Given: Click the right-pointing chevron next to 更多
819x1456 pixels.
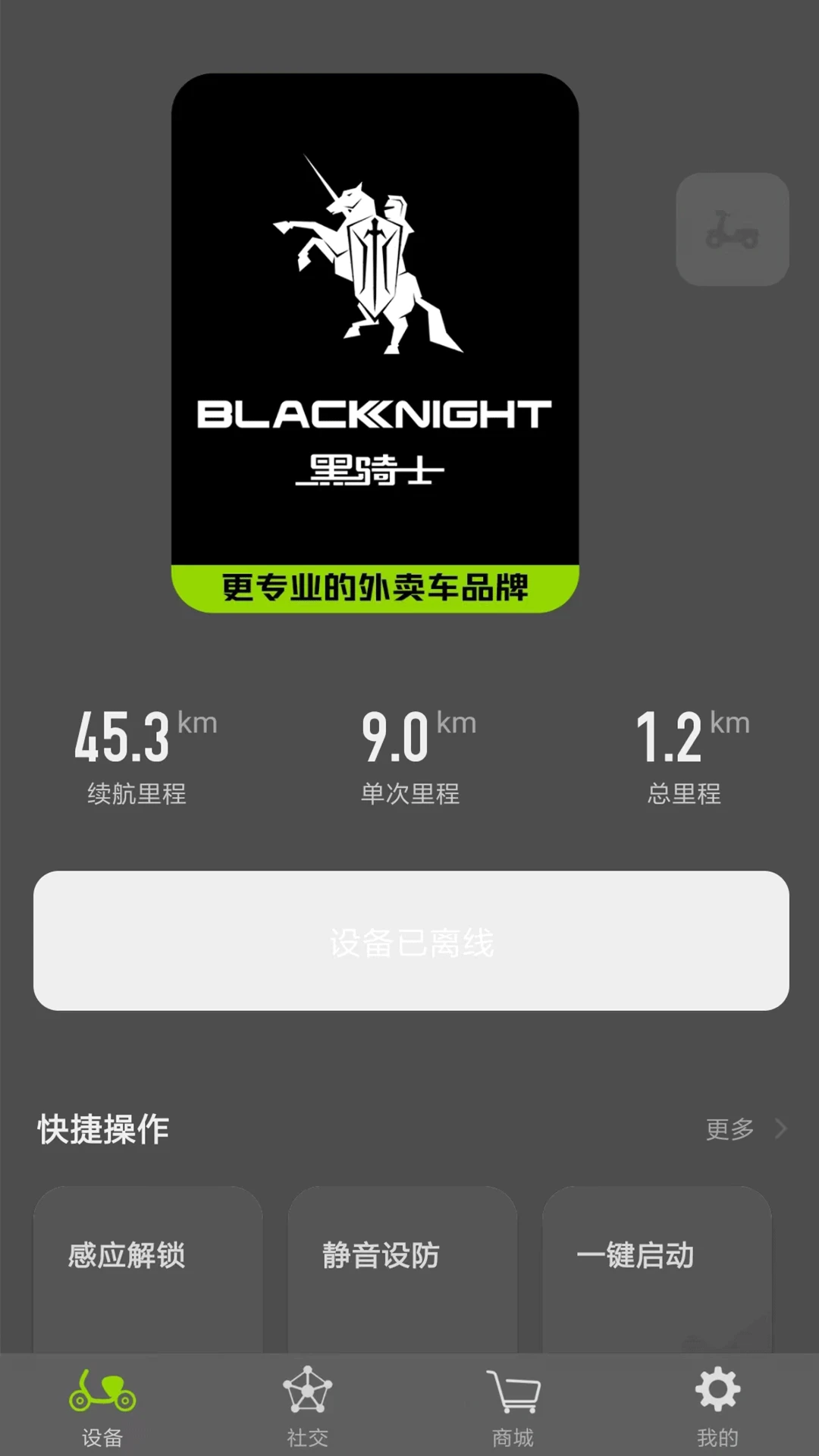Looking at the screenshot, I should click(x=782, y=1129).
